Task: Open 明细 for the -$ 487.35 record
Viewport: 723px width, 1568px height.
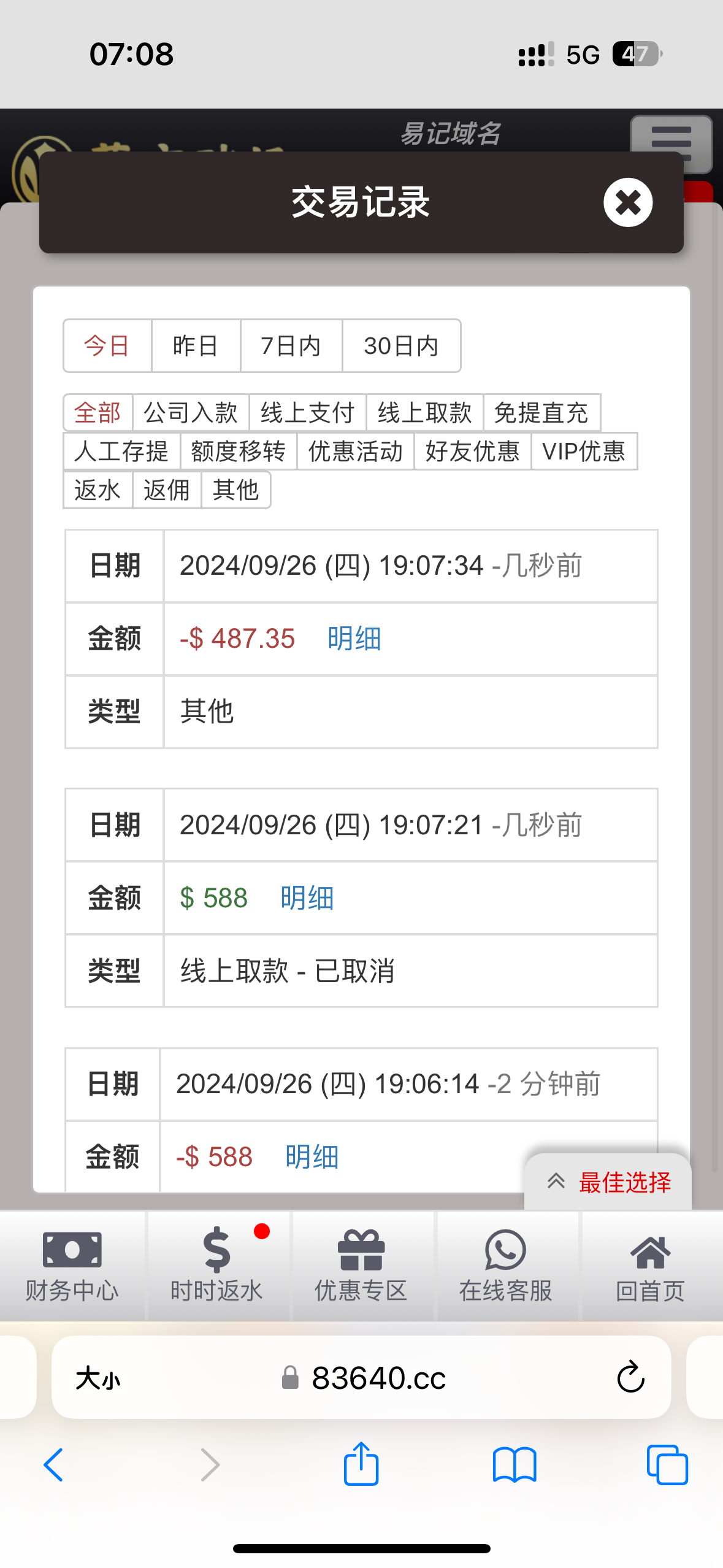Action: [x=354, y=639]
